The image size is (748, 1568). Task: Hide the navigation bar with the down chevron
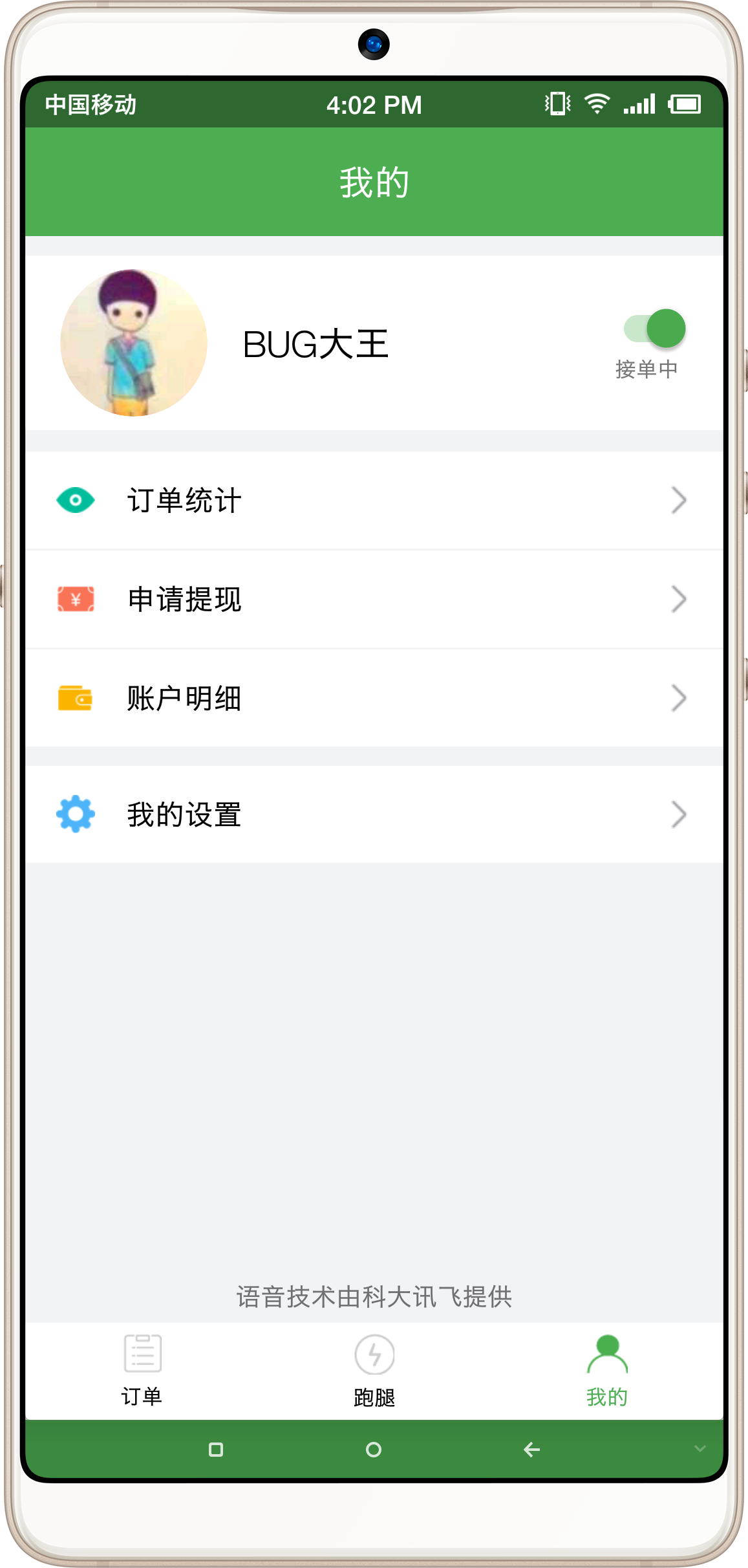click(700, 1448)
